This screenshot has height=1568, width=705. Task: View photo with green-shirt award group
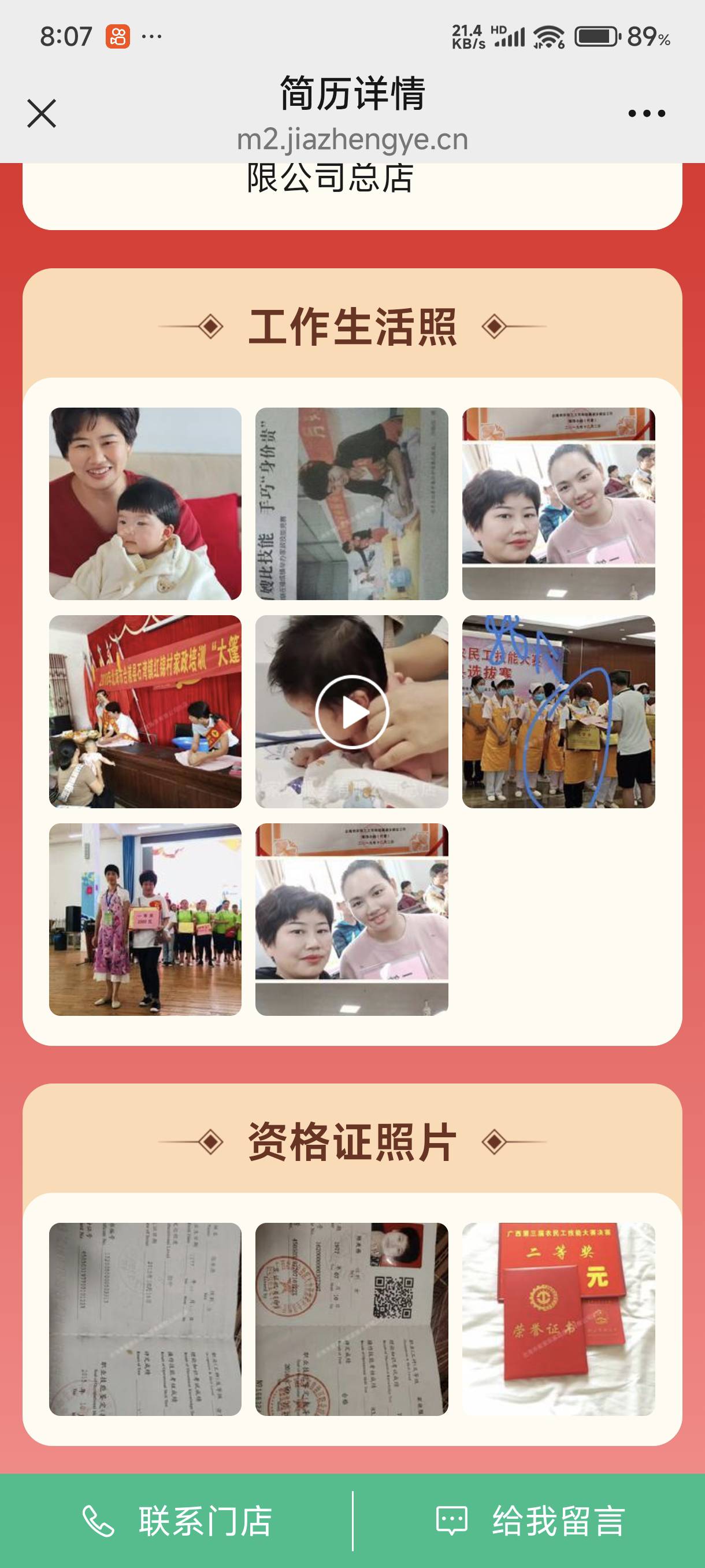pos(146,919)
